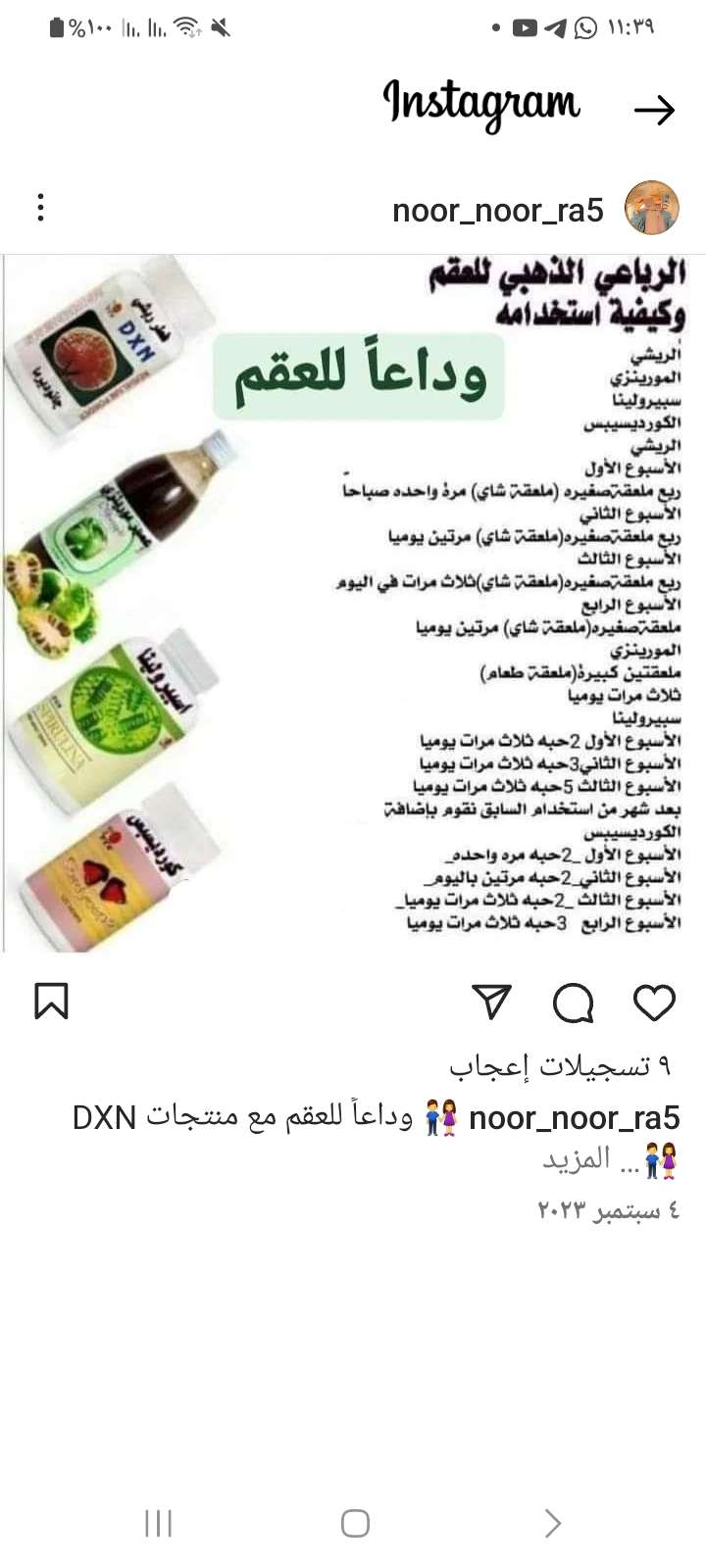
Task: Save the post with bookmark icon
Action: (x=51, y=1002)
